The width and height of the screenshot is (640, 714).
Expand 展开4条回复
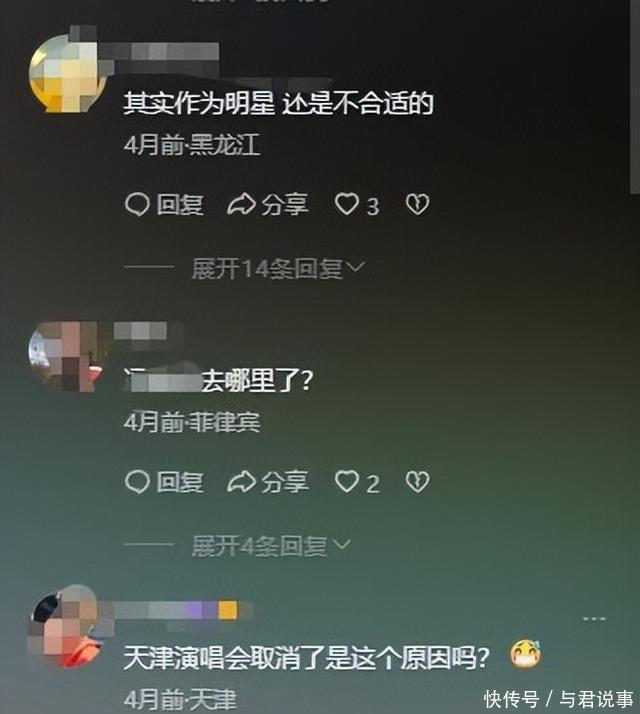click(271, 545)
